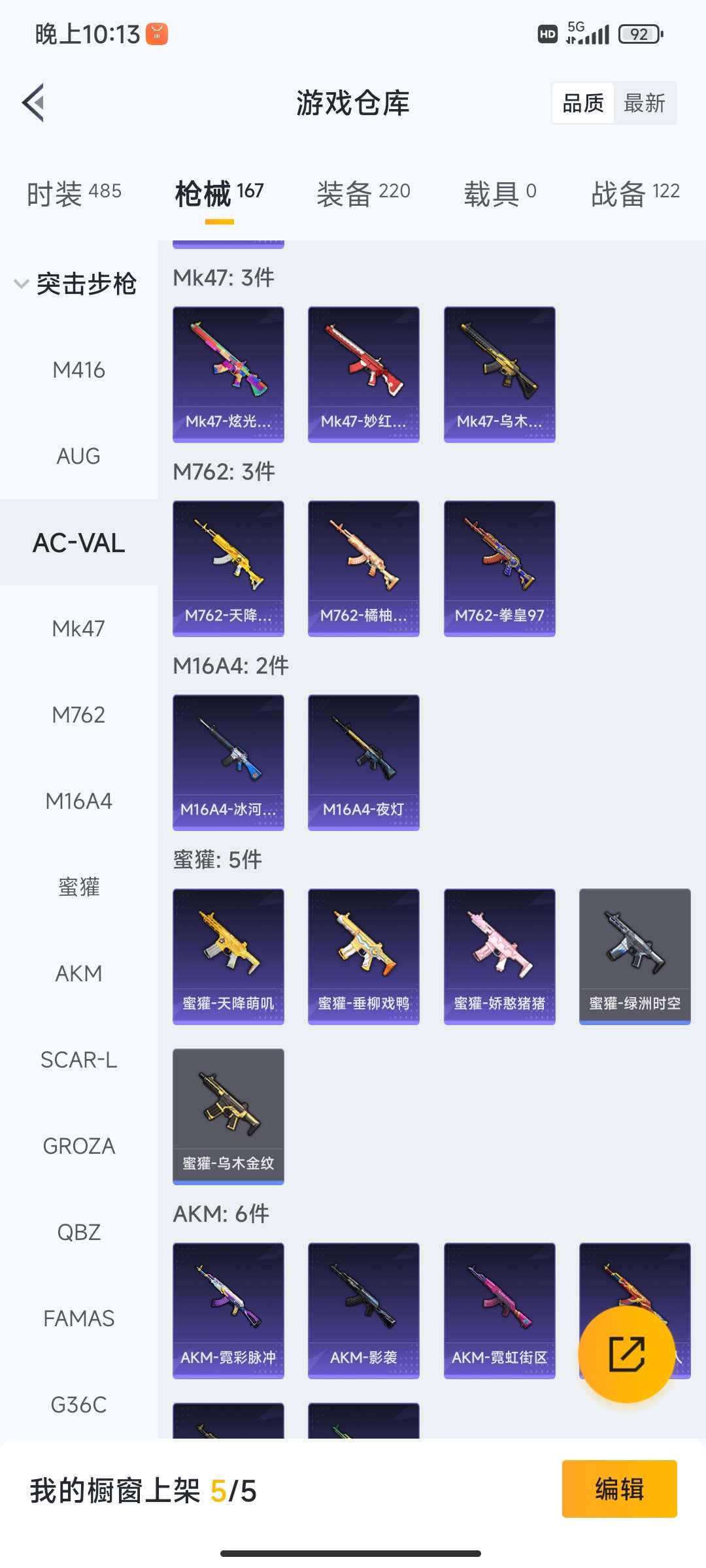The width and height of the screenshot is (706, 1568).
Task: Jump to M416 in the sidebar
Action: pos(78,370)
